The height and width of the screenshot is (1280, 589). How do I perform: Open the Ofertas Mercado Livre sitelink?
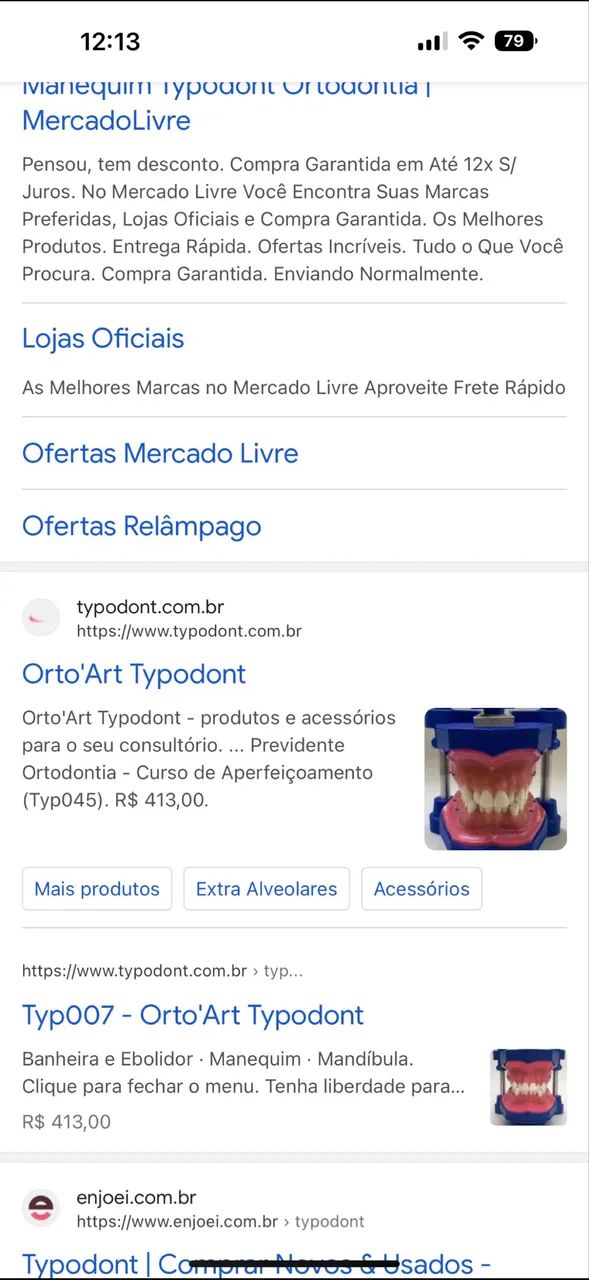click(x=160, y=453)
